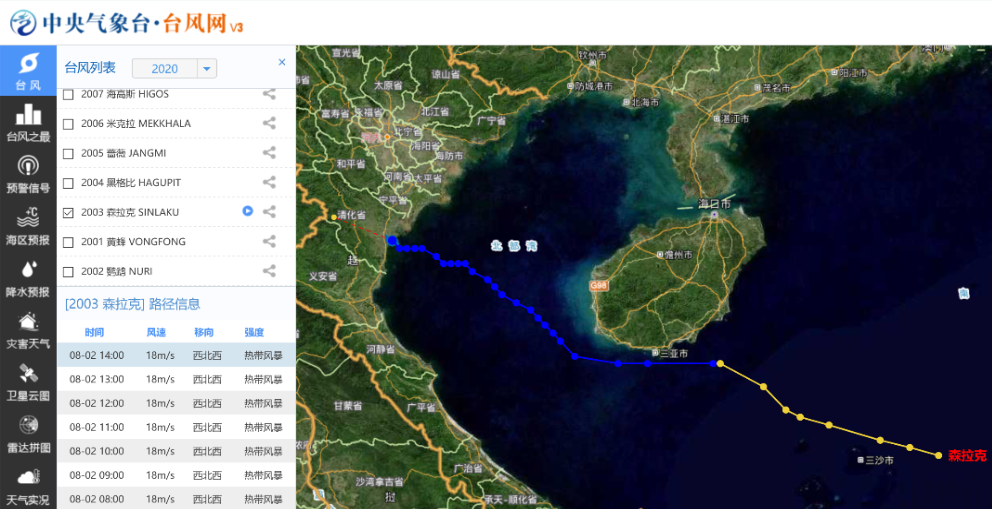Close the typhoon list panel
This screenshot has width=992, height=509.
tap(282, 62)
